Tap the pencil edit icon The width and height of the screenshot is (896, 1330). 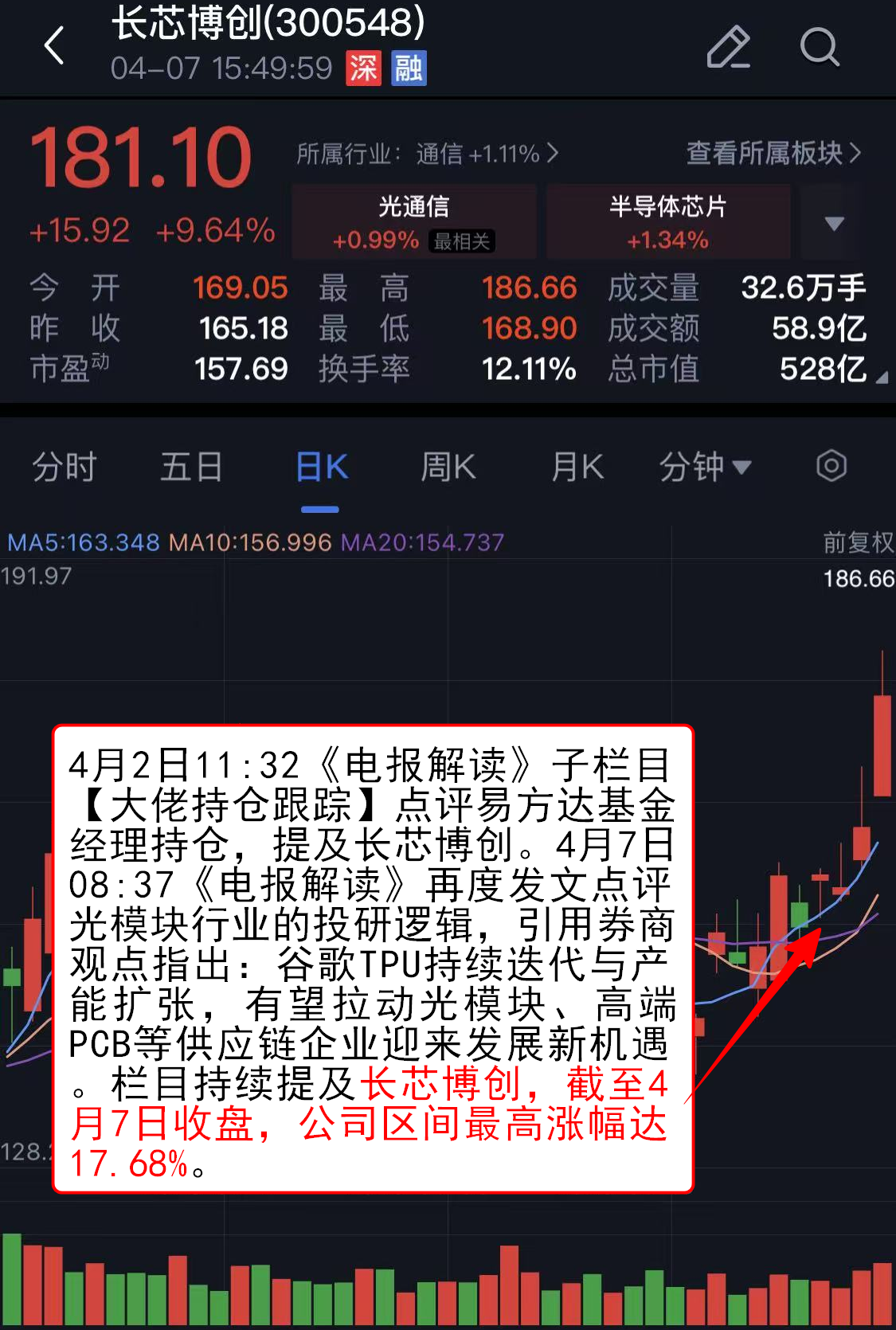tap(728, 47)
